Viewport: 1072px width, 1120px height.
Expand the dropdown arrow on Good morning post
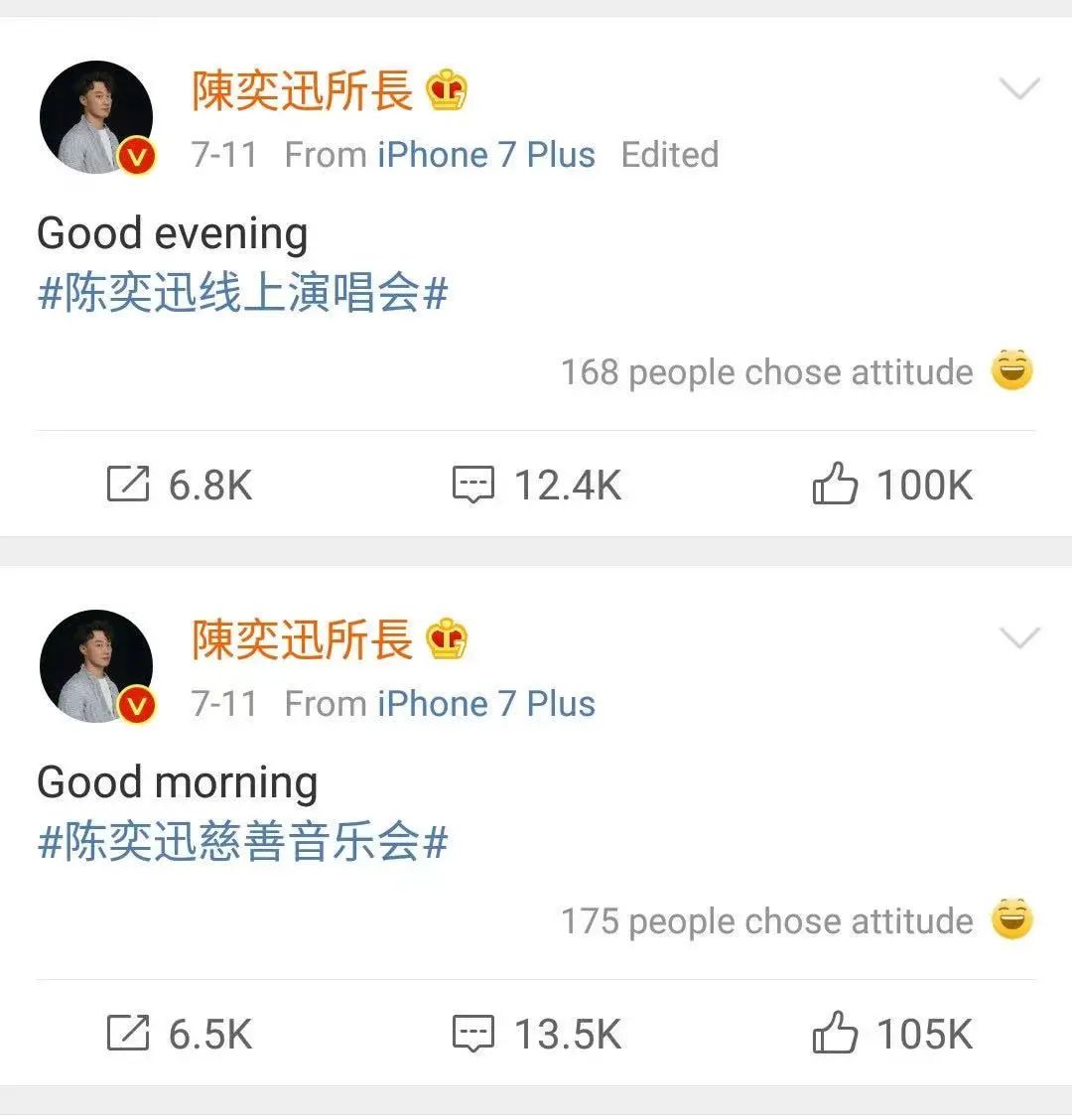[x=1018, y=638]
